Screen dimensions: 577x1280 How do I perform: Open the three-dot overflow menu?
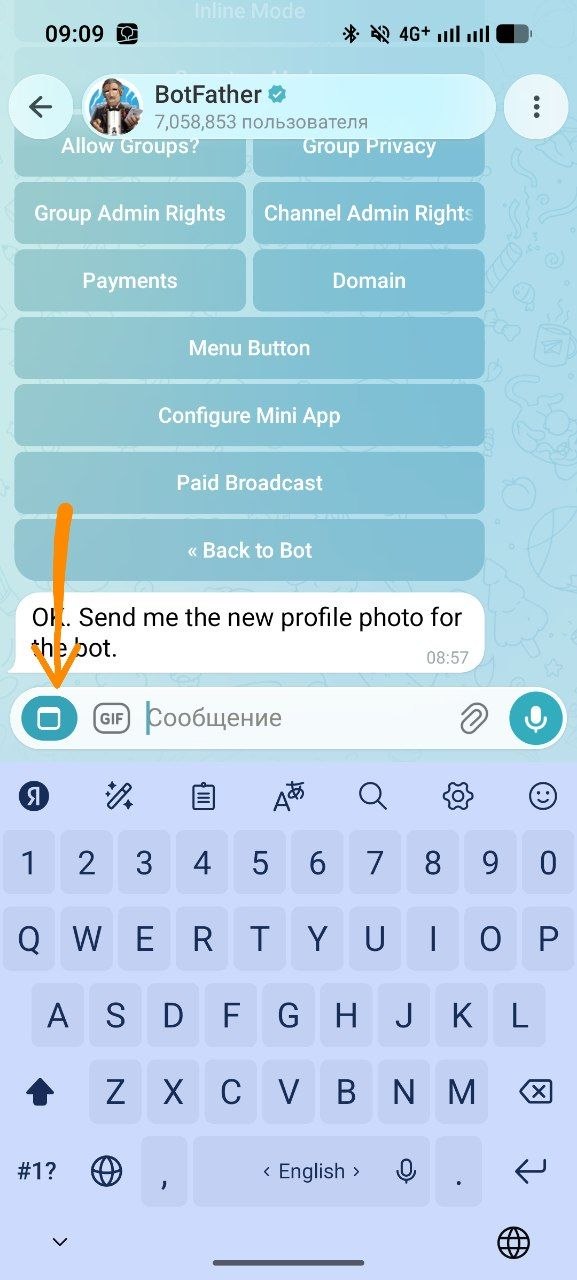(537, 107)
